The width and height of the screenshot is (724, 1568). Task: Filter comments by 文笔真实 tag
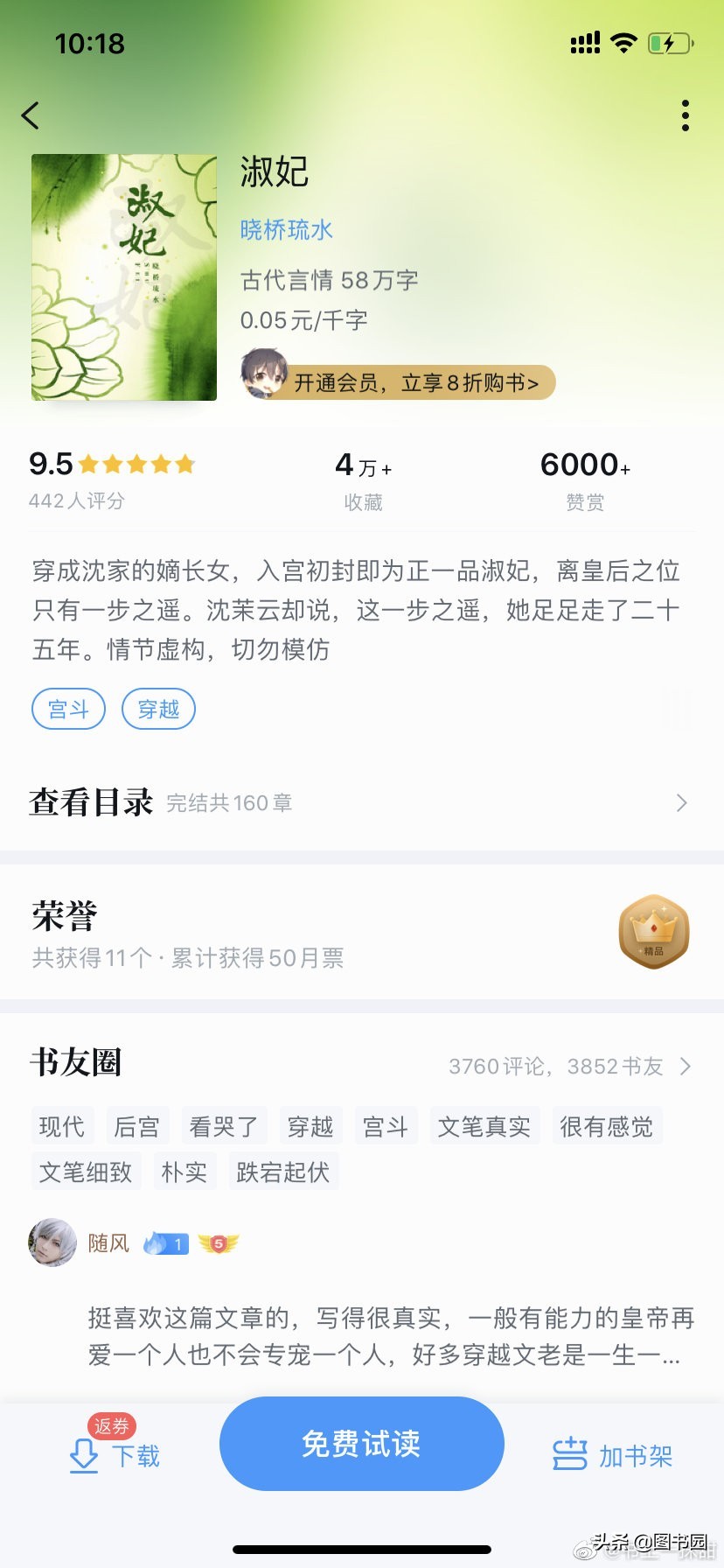coord(484,1126)
